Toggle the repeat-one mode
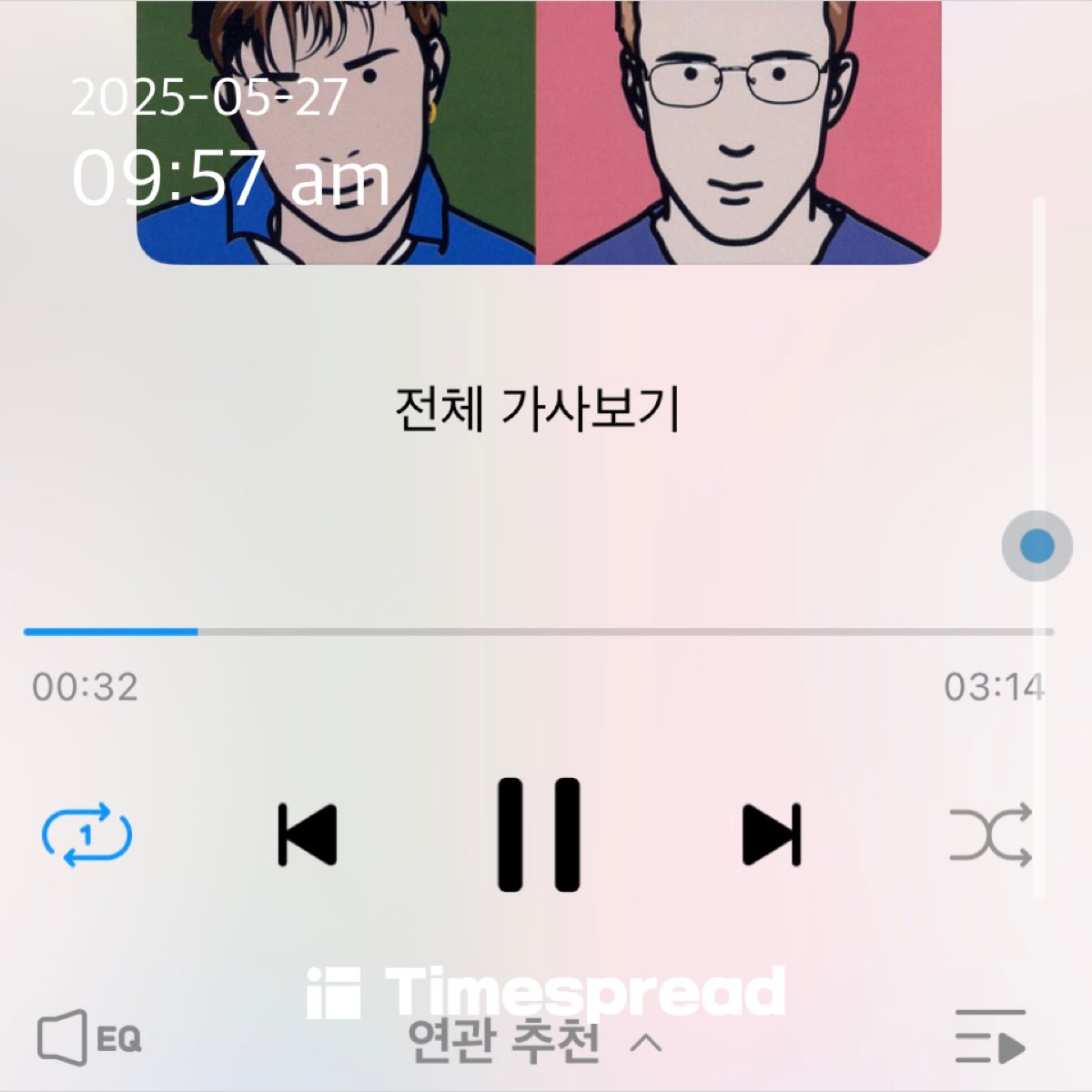 [87, 834]
